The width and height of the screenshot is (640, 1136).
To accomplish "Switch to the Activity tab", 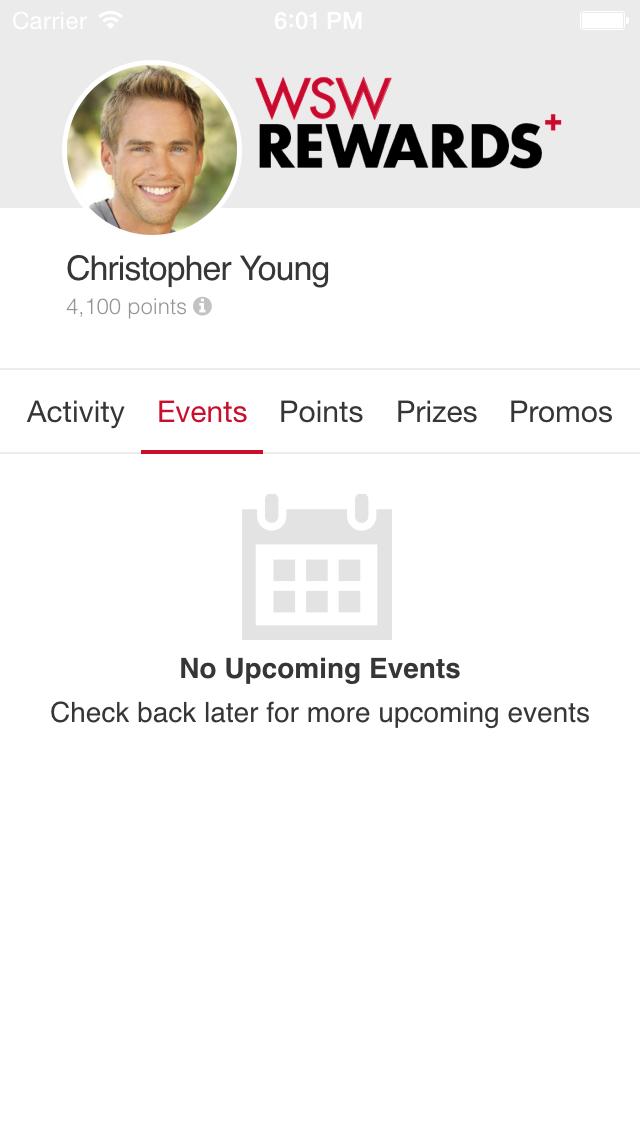I will click(76, 412).
